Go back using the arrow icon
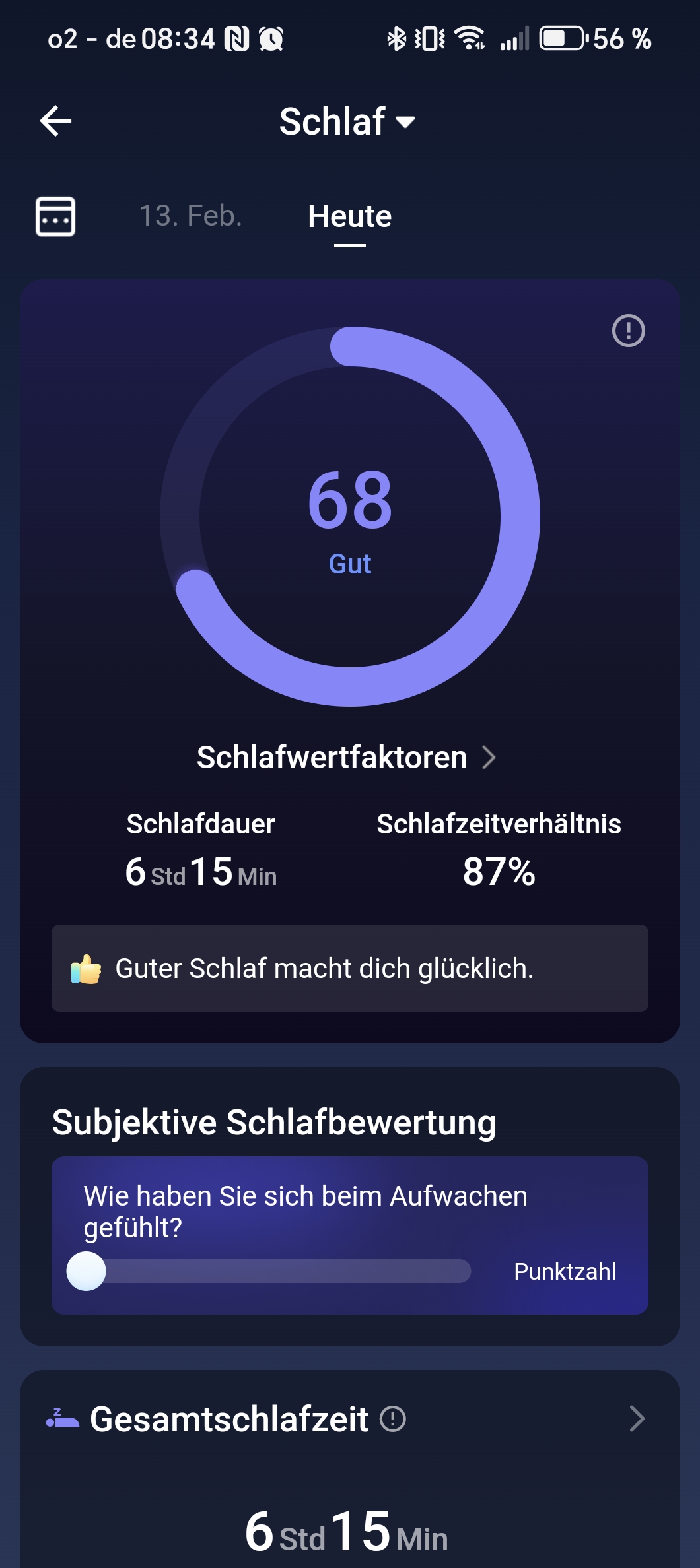This screenshot has width=700, height=1568. pos(56,121)
